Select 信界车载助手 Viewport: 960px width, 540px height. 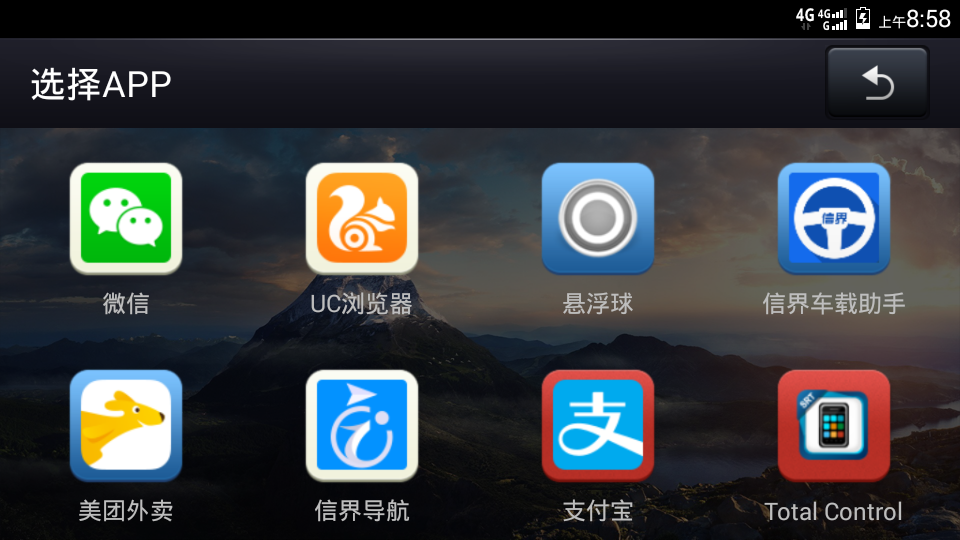click(834, 219)
